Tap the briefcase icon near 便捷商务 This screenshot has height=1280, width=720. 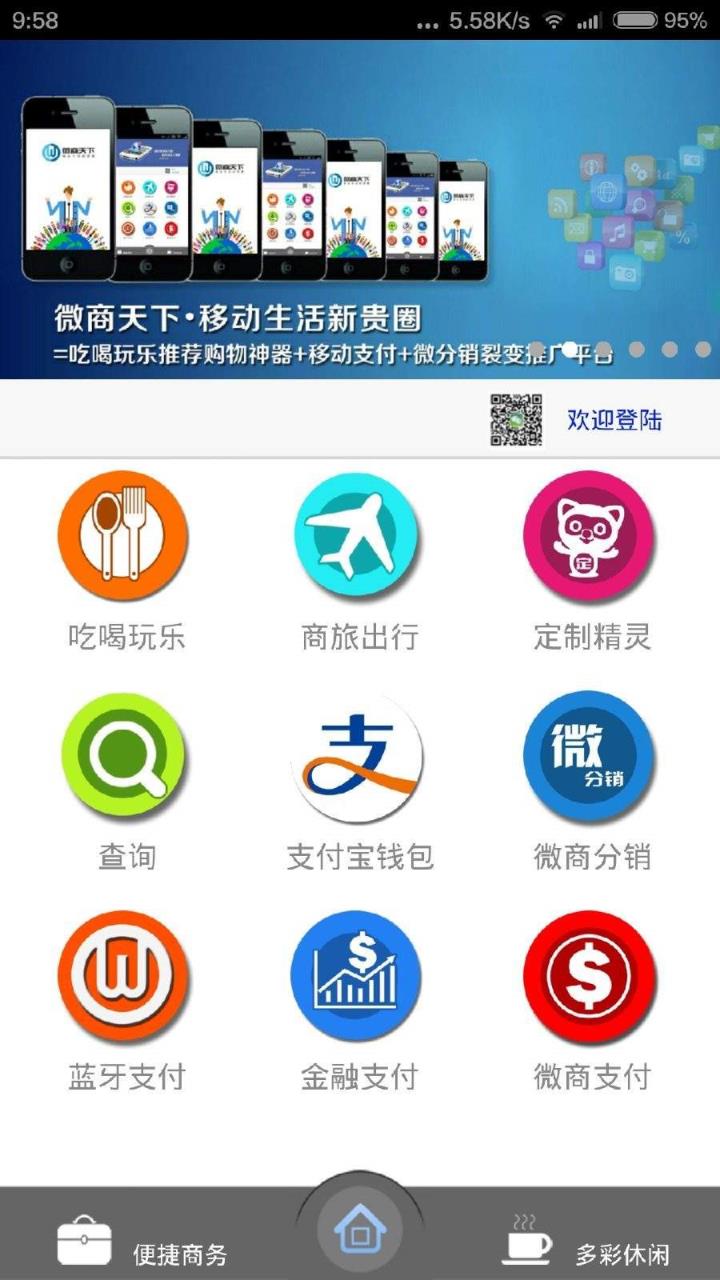click(x=85, y=1240)
